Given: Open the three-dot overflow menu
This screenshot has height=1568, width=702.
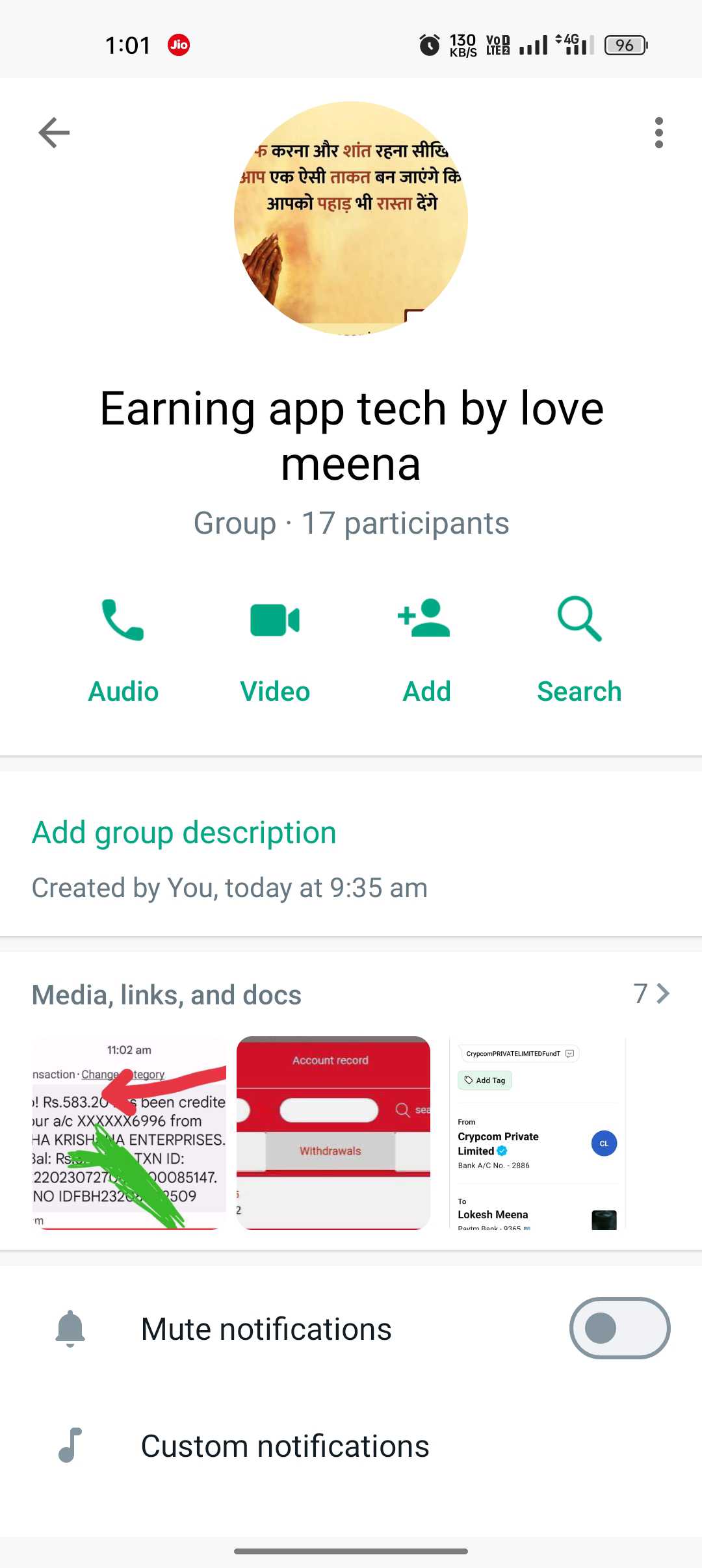Looking at the screenshot, I should tap(659, 133).
